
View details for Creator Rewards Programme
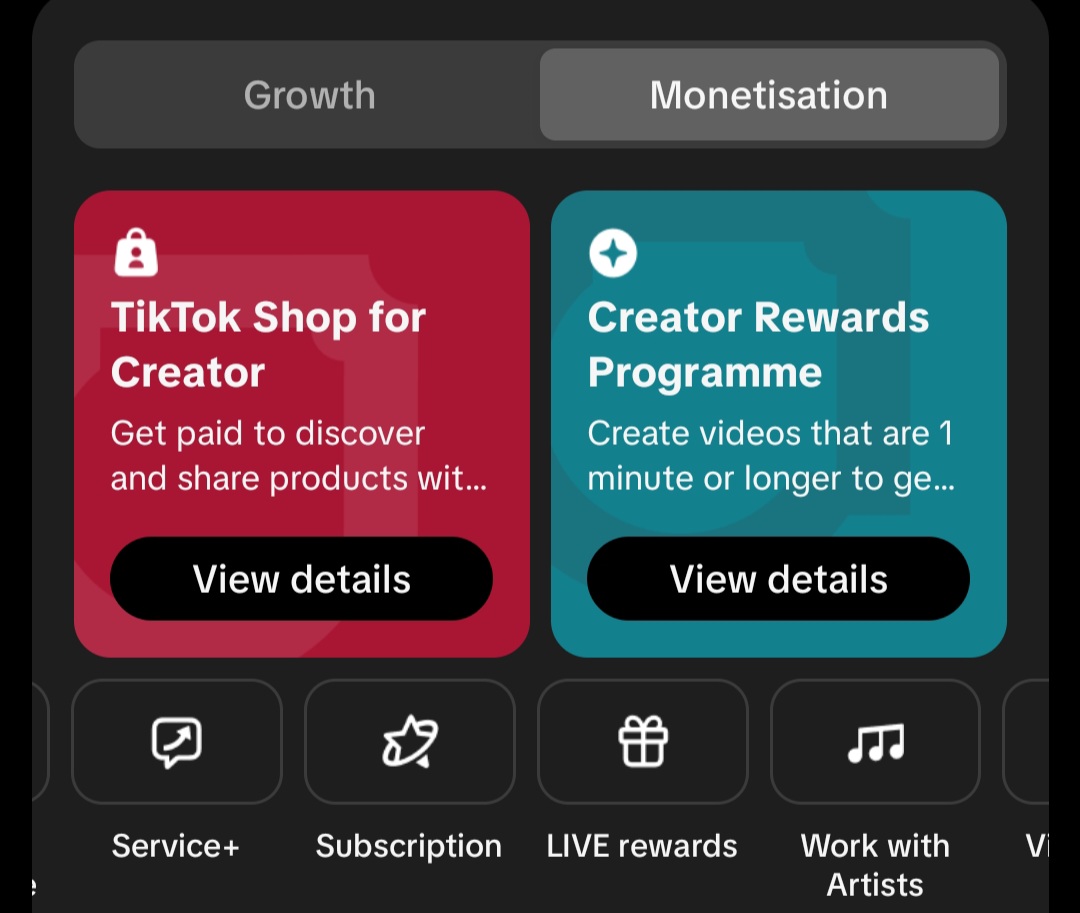point(778,579)
